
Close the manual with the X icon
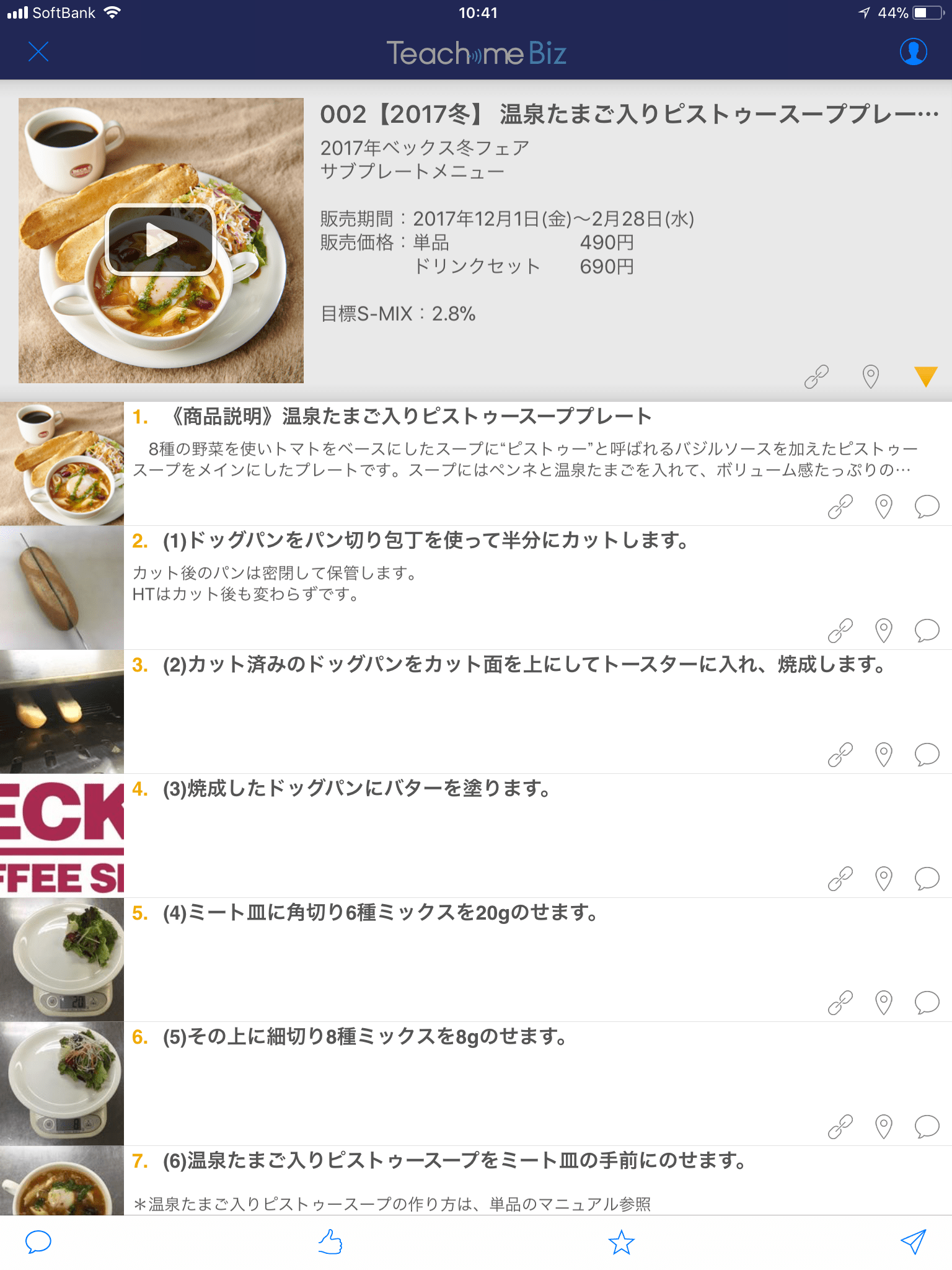(38, 52)
